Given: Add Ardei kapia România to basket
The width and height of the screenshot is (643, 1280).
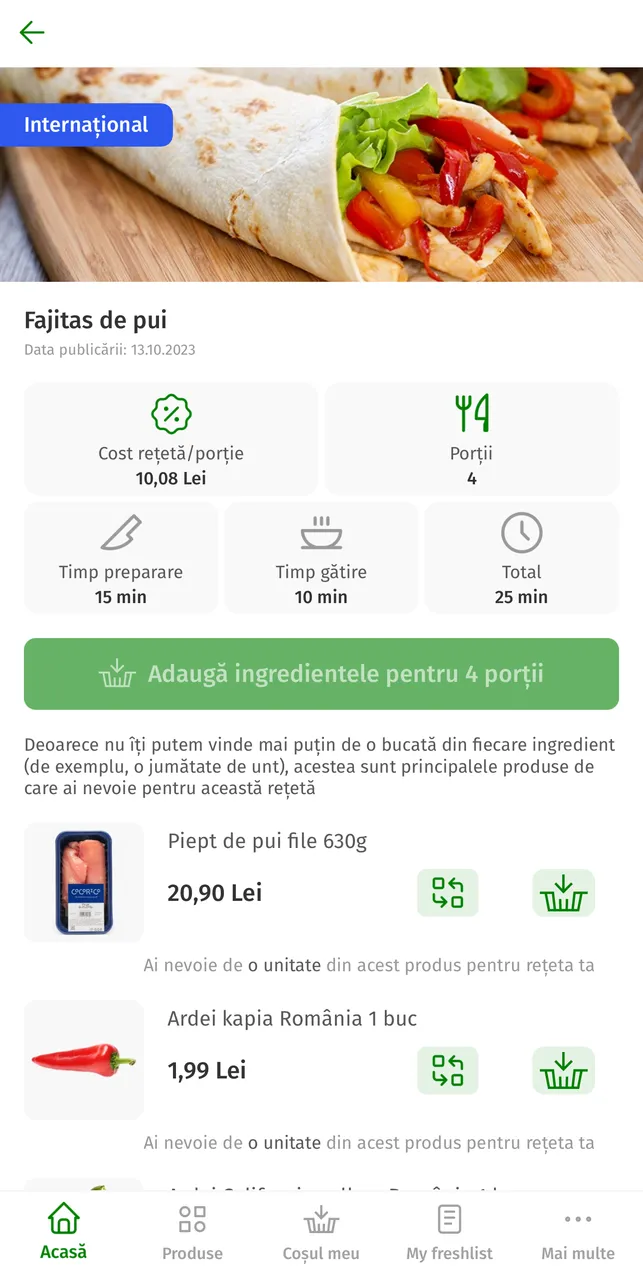Looking at the screenshot, I should pyautogui.click(x=563, y=1070).
